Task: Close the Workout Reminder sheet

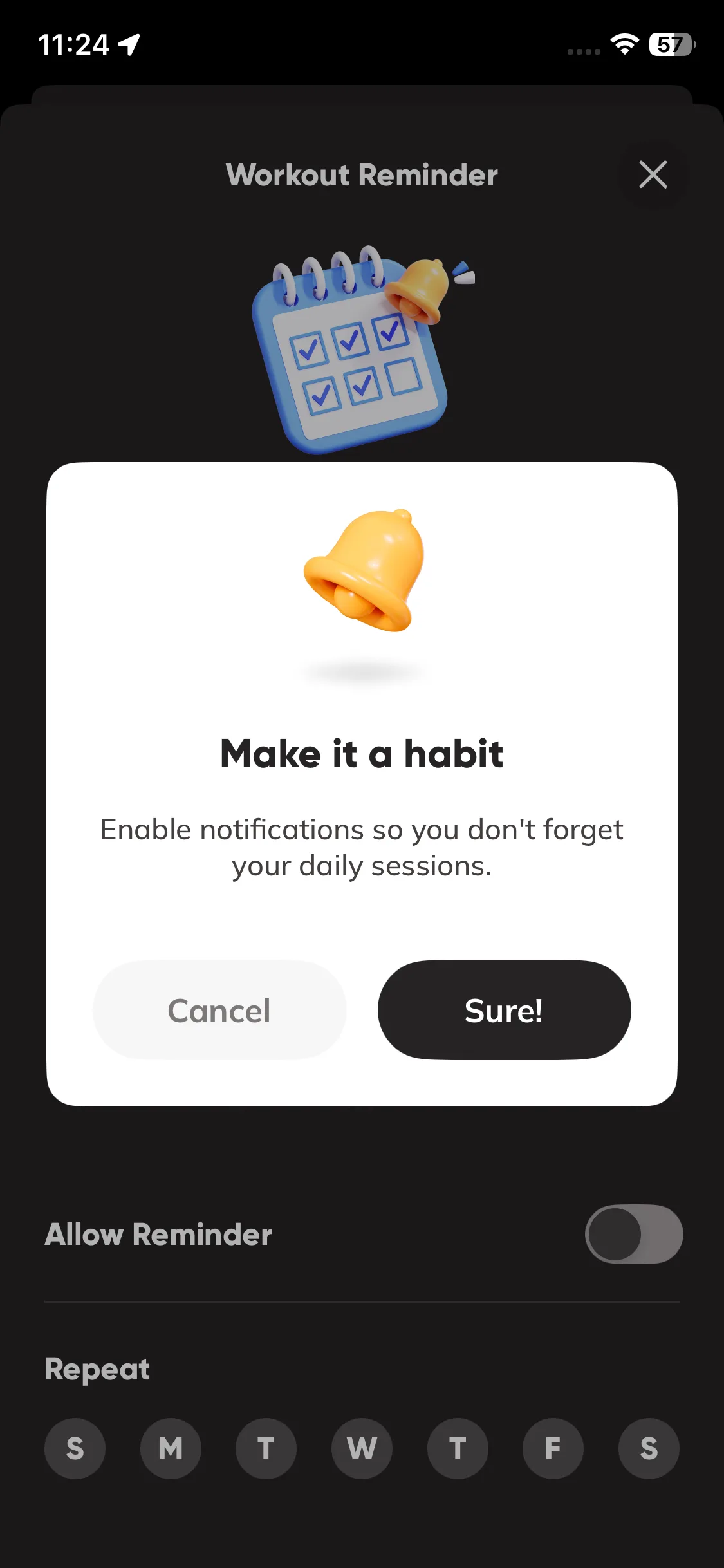Action: click(x=653, y=174)
